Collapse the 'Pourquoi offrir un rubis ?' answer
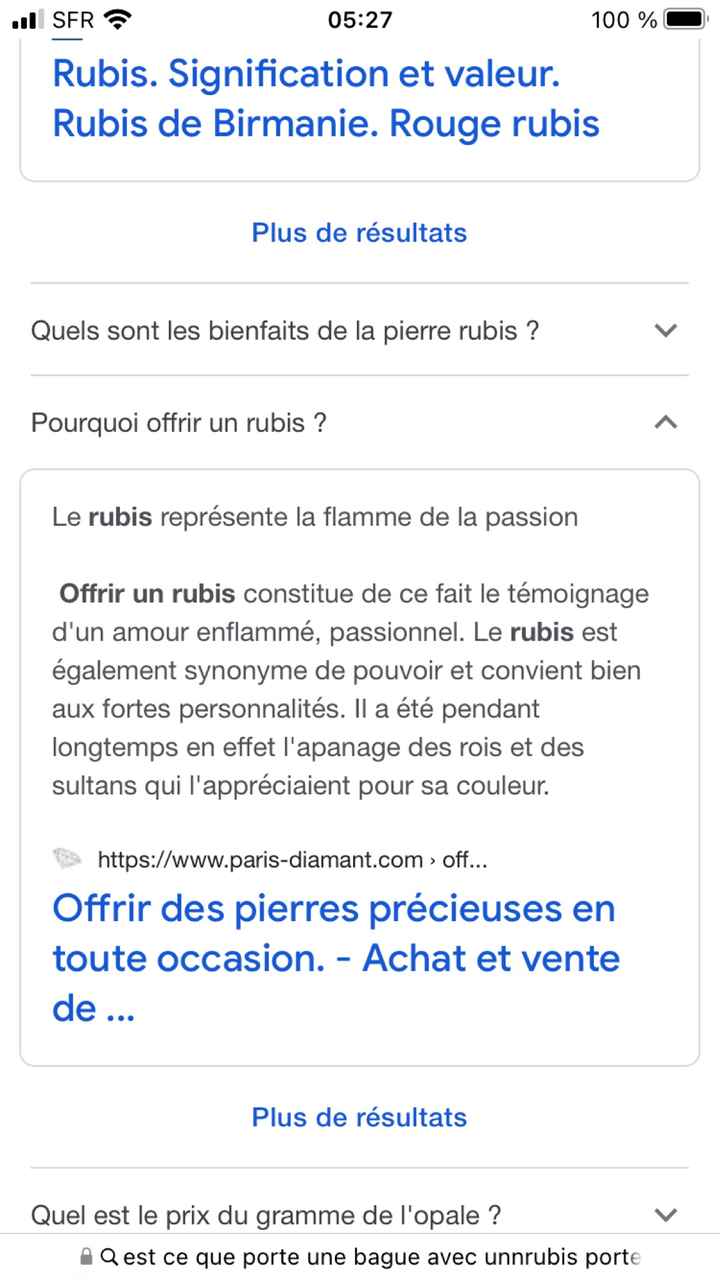Viewport: 720px width, 1280px height. tap(665, 422)
